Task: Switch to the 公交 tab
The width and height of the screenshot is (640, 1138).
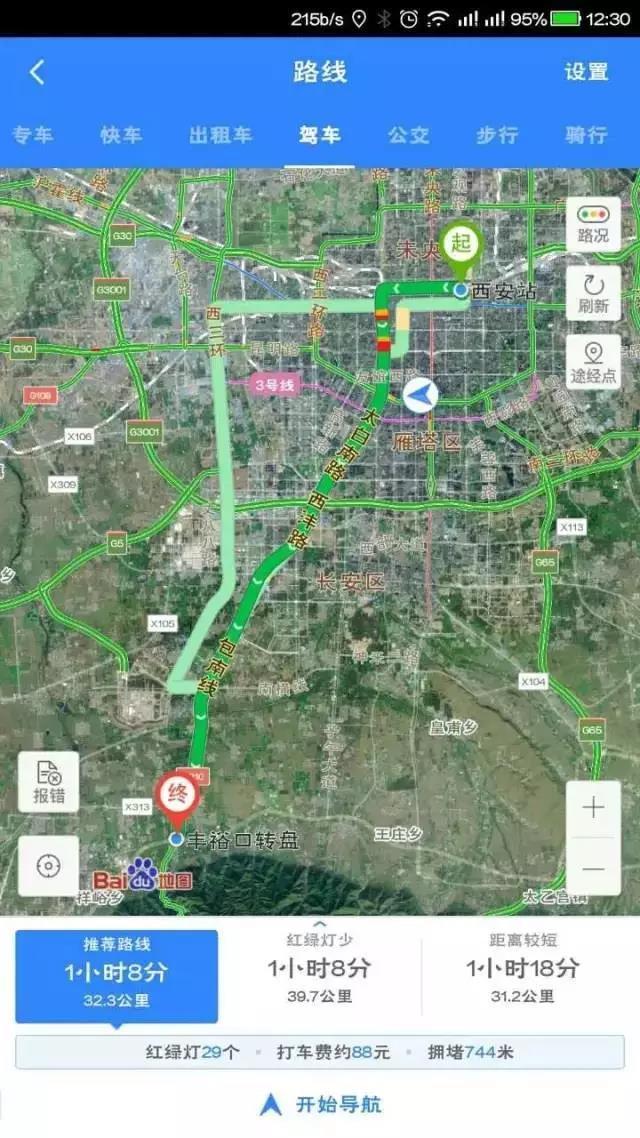Action: coord(408,134)
